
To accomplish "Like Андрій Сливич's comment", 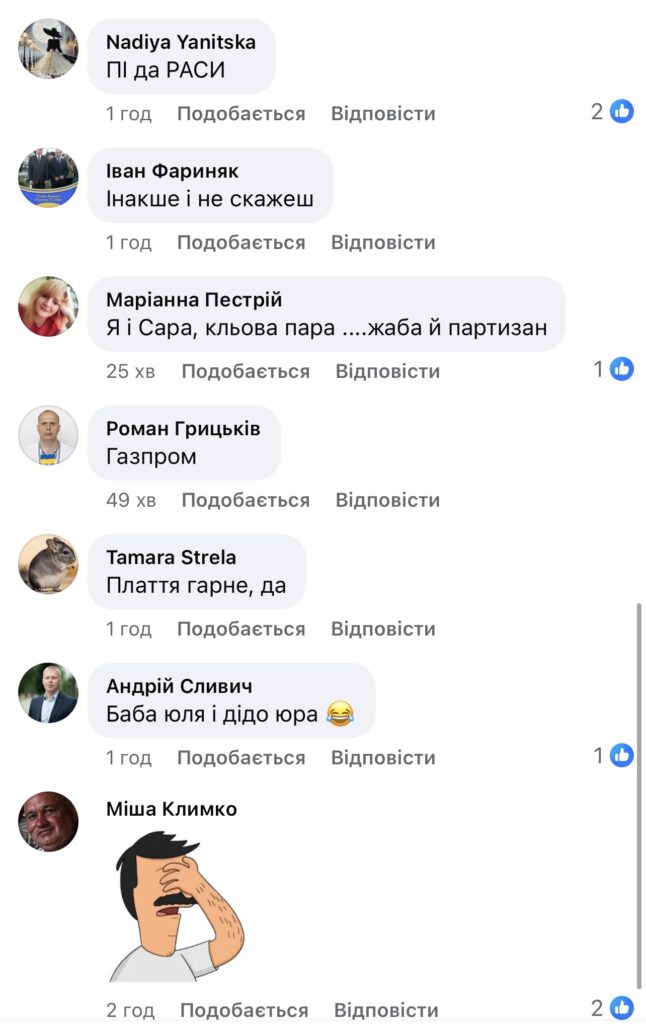I will [240, 758].
